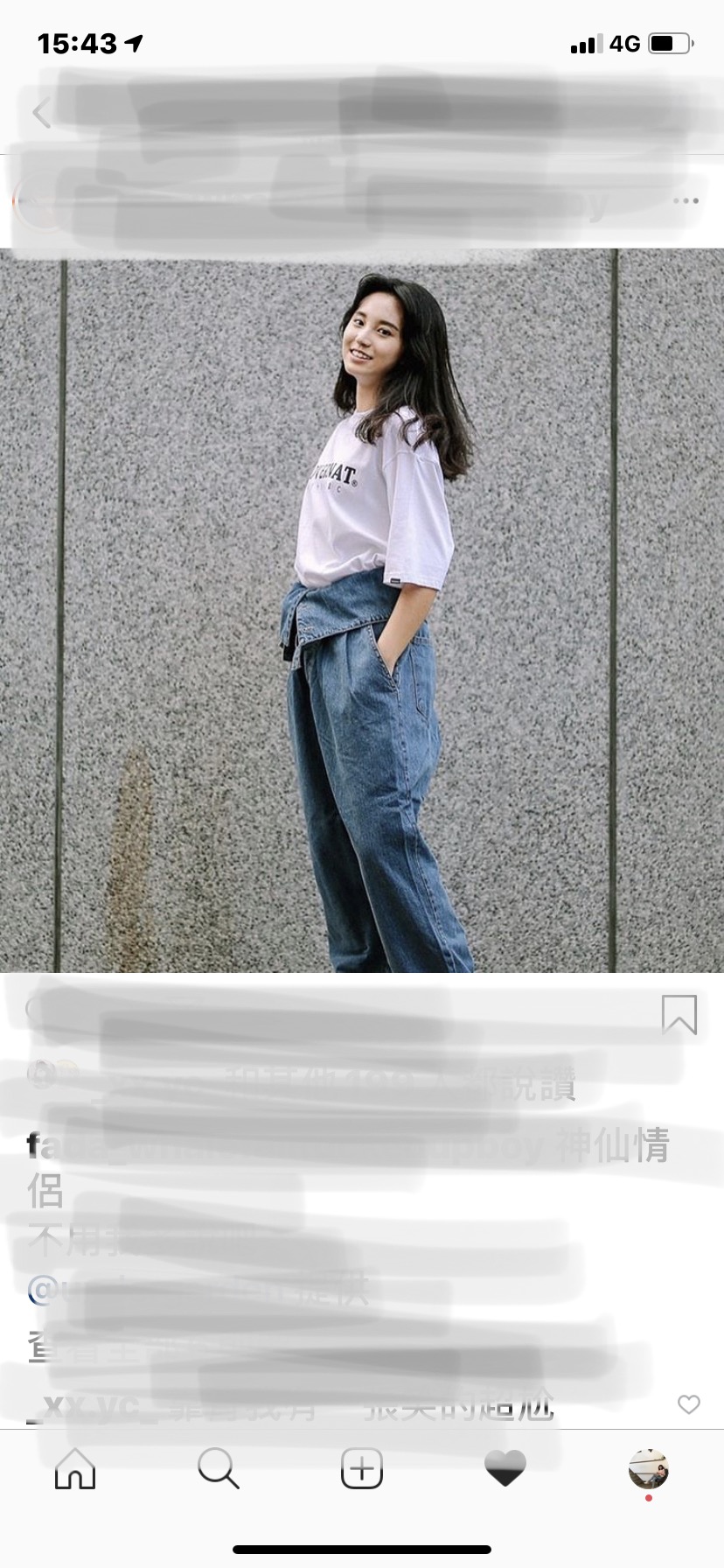Open the Search tab
The width and height of the screenshot is (724, 1568).
(x=218, y=1468)
